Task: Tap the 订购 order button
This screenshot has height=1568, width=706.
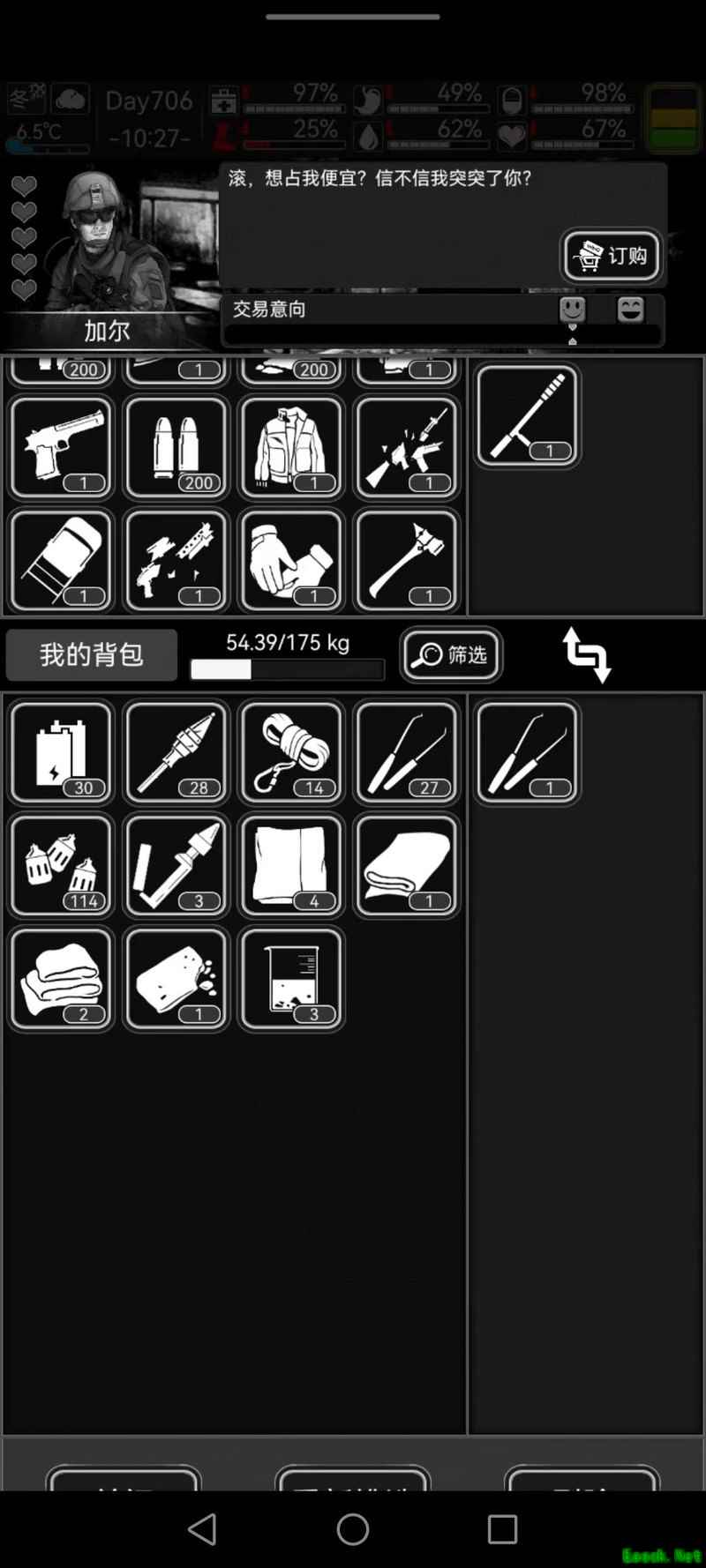Action: pos(612,257)
